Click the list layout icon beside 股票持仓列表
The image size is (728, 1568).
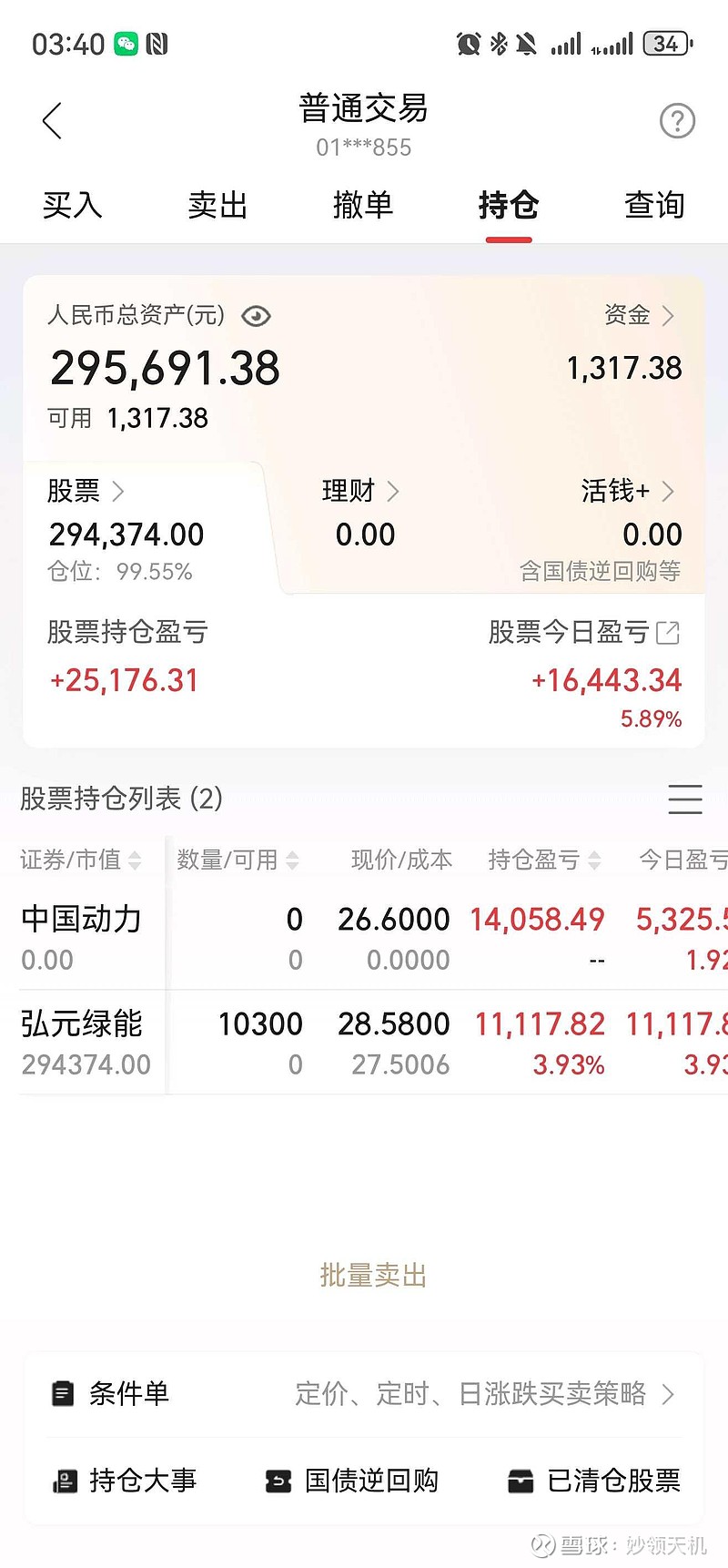click(x=685, y=799)
